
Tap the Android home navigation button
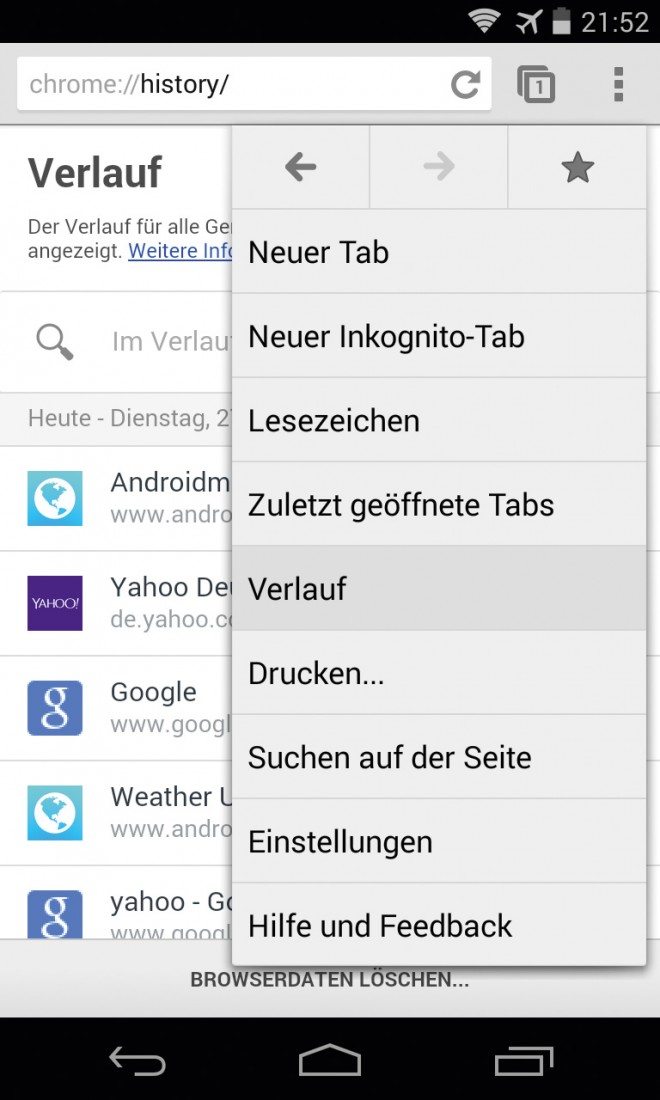(329, 1060)
